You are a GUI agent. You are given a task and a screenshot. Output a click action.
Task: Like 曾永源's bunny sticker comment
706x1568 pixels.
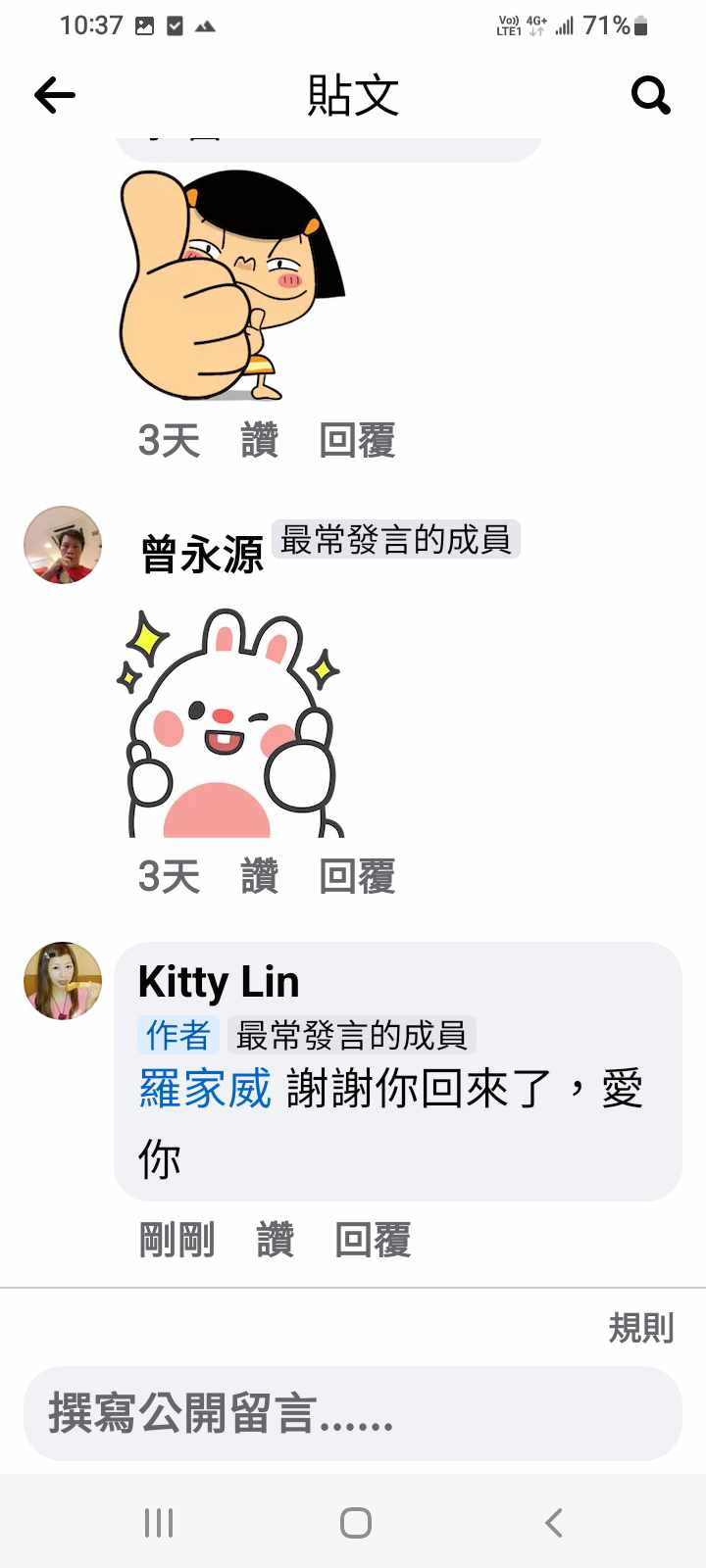coord(260,876)
